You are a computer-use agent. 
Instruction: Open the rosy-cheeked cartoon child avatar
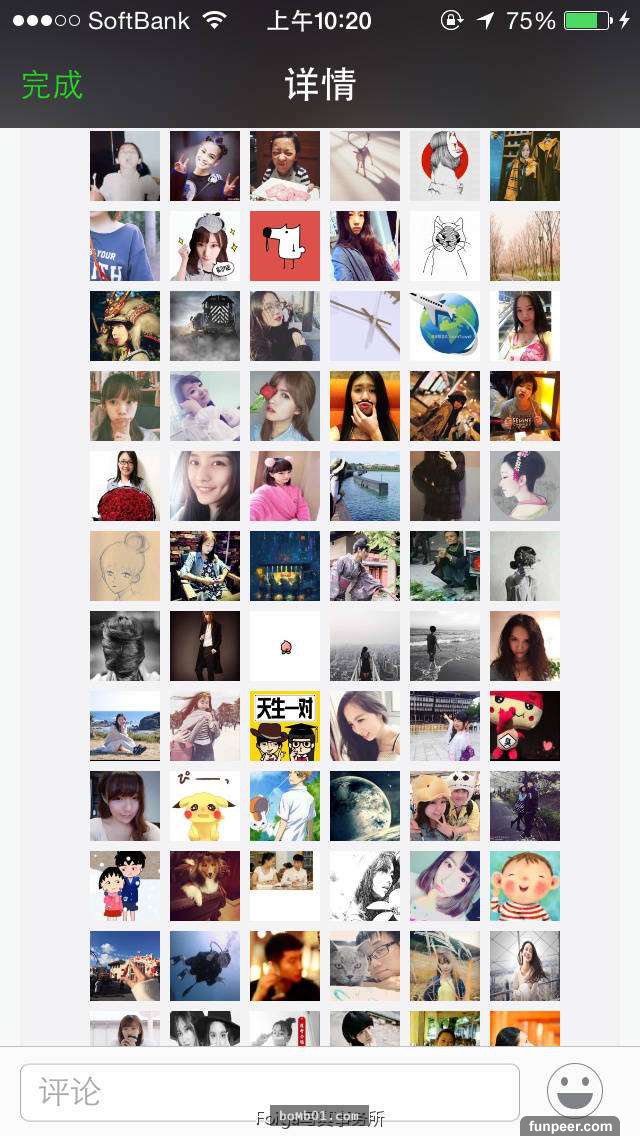(525, 886)
